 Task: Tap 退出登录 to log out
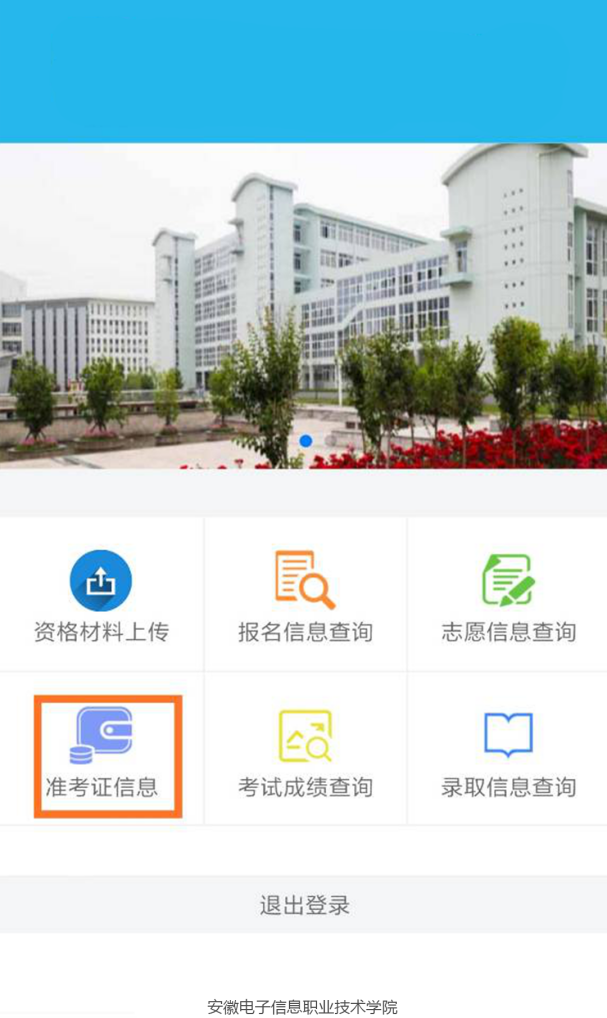click(304, 906)
